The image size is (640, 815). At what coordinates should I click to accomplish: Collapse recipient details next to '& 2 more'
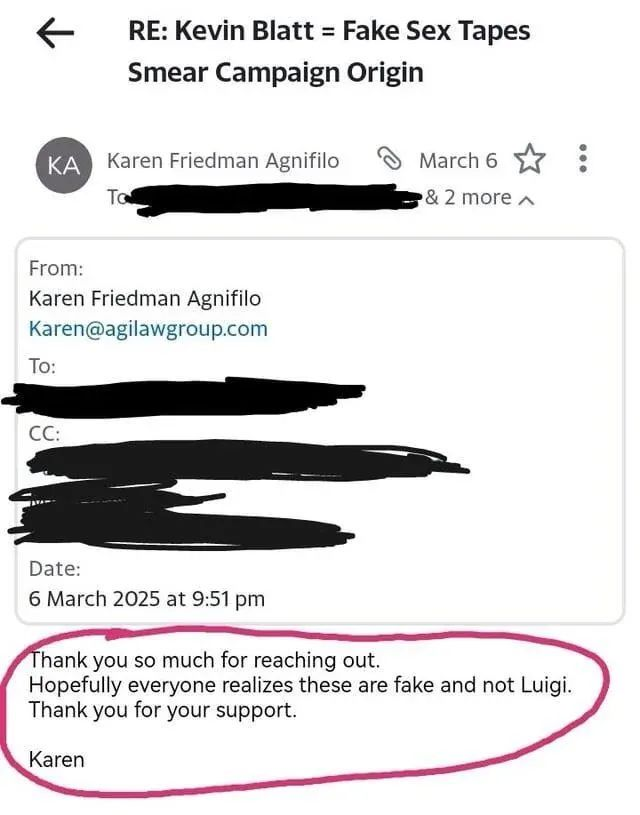tap(527, 199)
